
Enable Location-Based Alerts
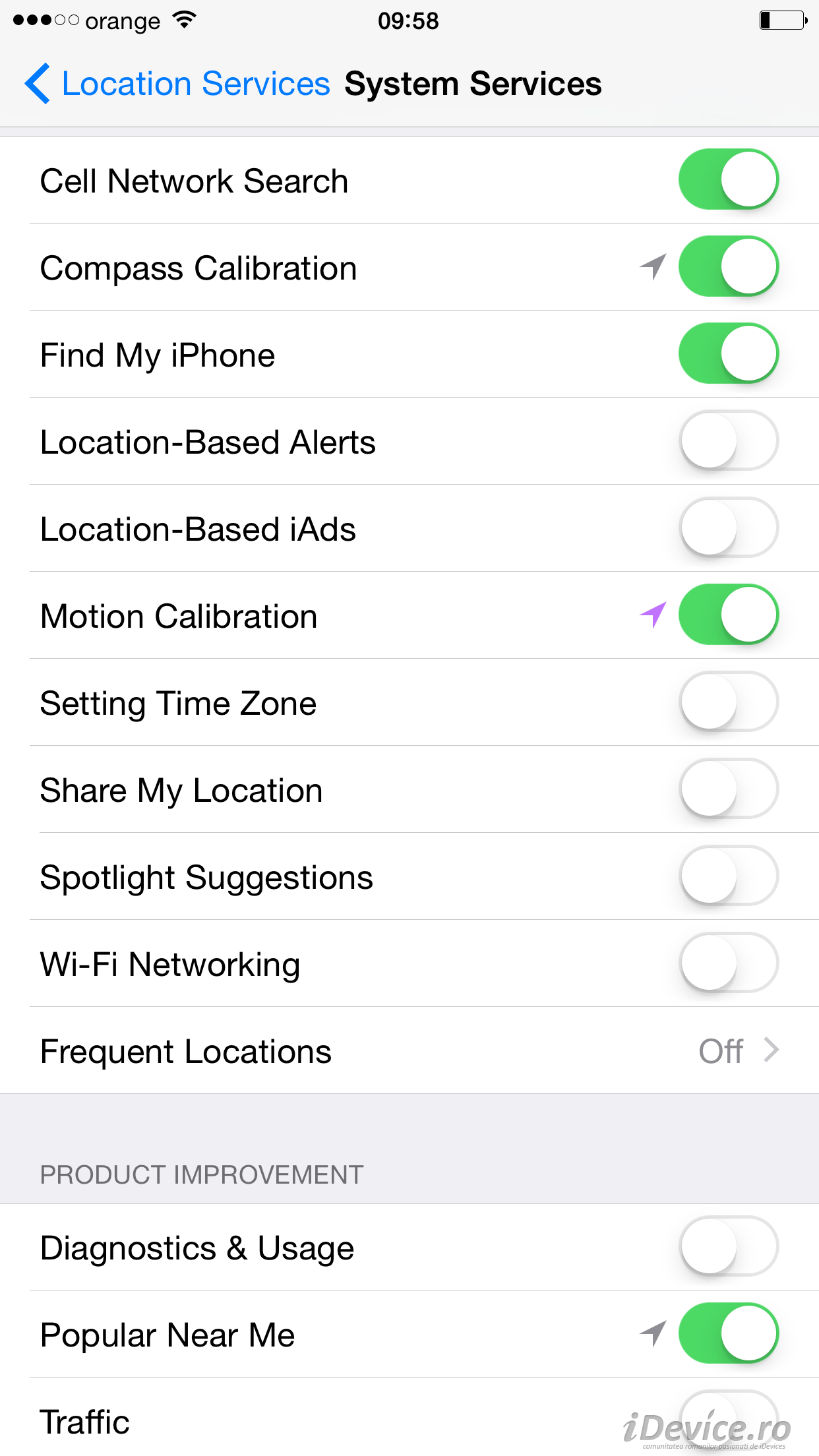coord(728,440)
